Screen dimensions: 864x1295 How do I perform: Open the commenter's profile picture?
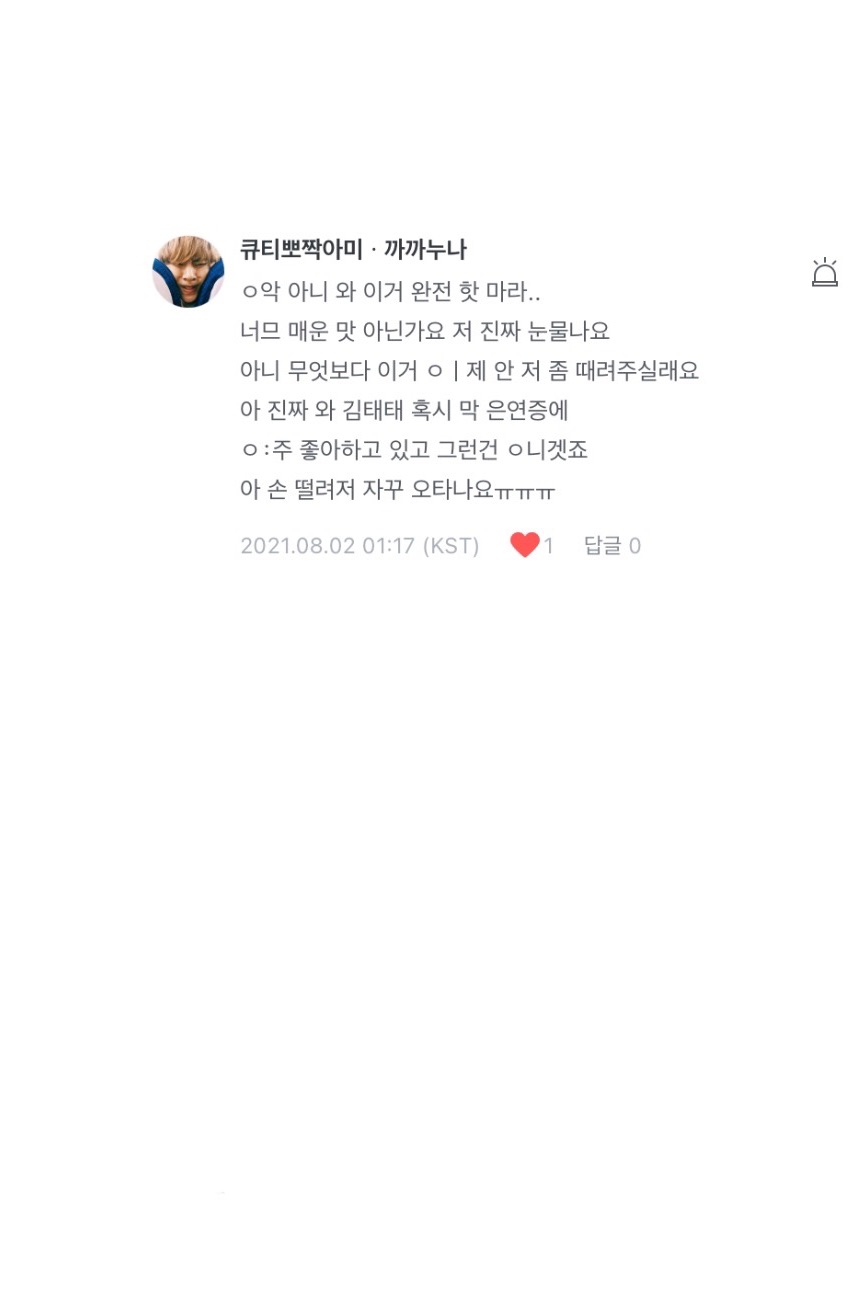188,272
